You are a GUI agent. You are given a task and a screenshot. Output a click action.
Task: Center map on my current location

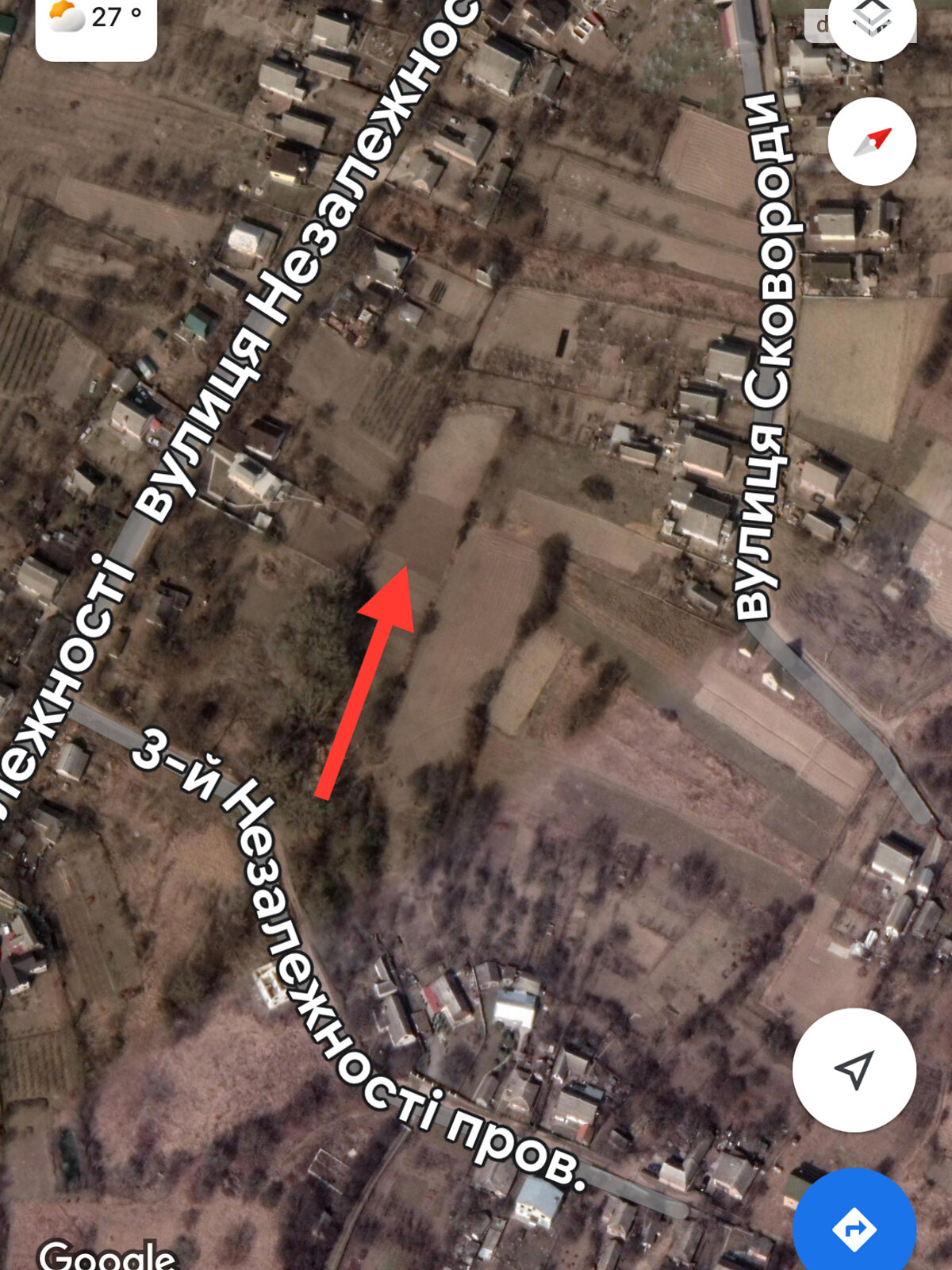(854, 1070)
